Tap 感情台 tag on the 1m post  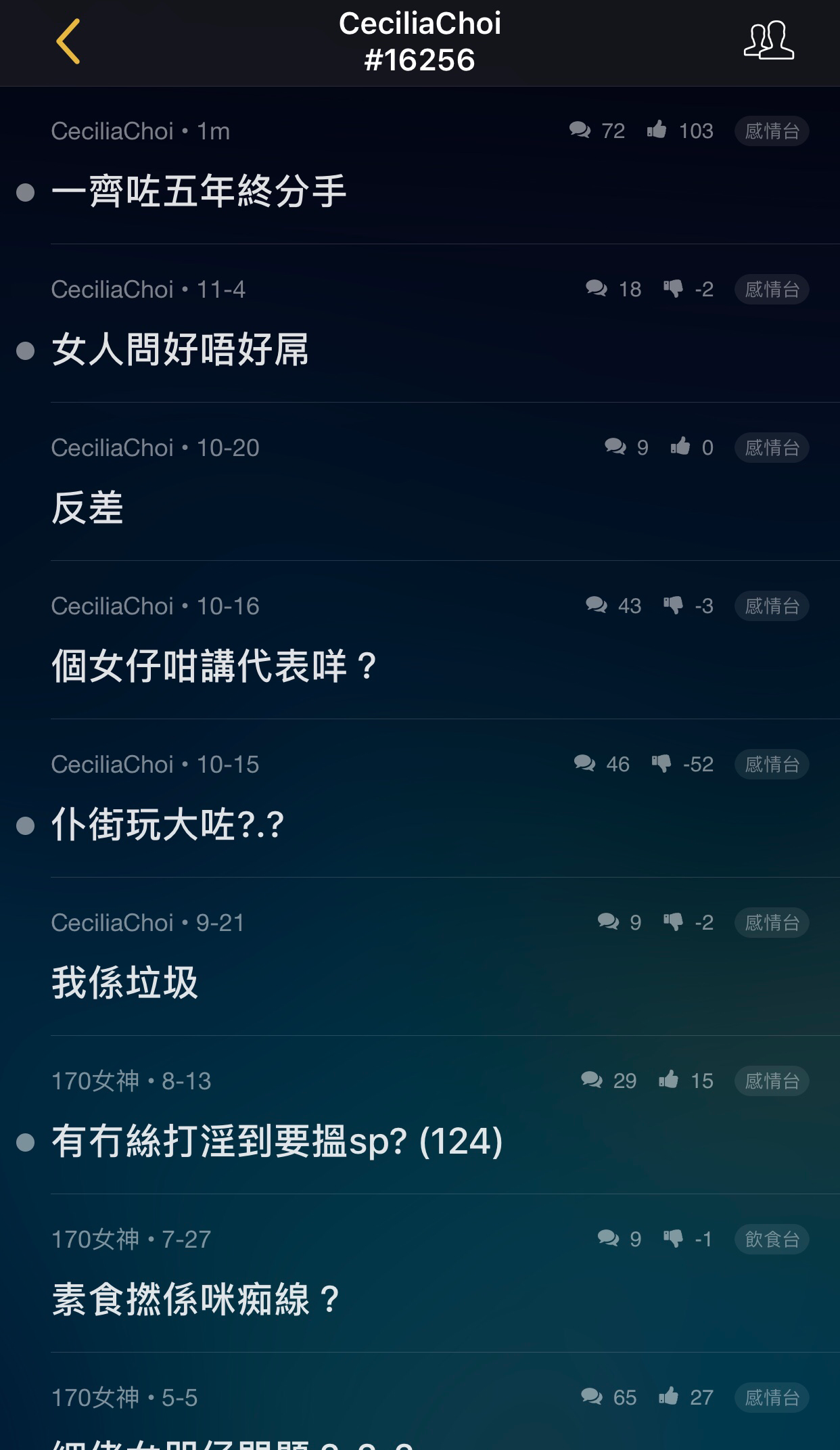click(772, 131)
